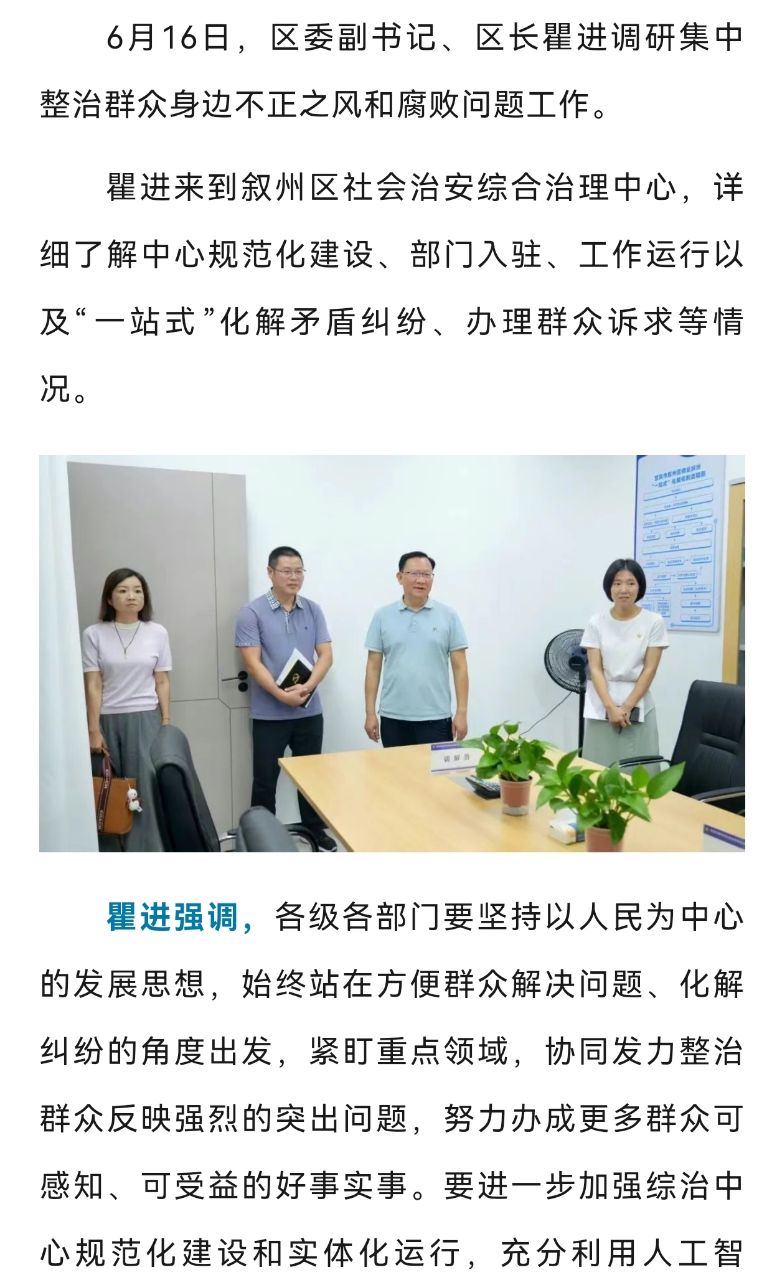Open the meeting room photo in the article
The height and width of the screenshot is (1280, 784).
tap(392, 653)
